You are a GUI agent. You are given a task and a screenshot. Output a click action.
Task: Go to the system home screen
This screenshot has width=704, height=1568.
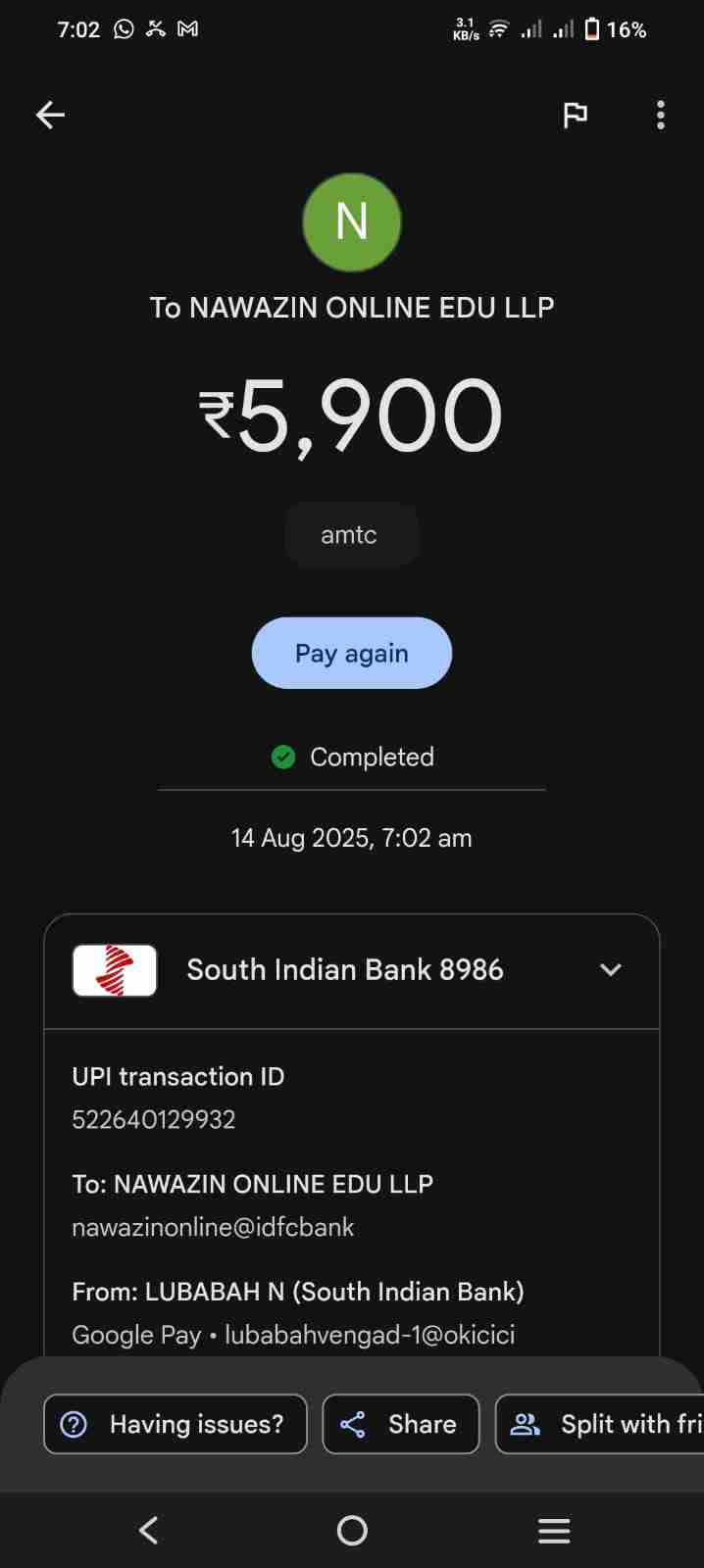[x=351, y=1530]
